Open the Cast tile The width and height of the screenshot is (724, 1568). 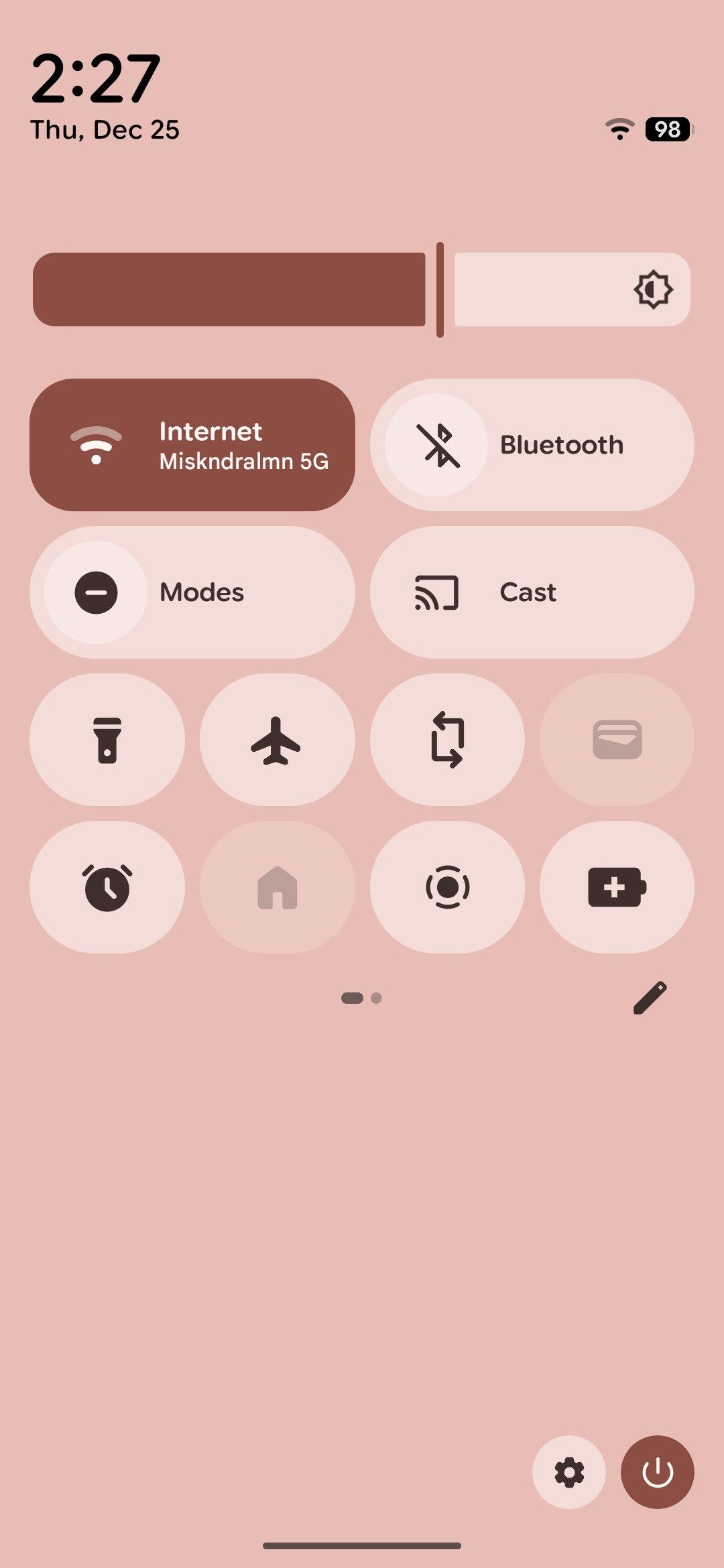pyautogui.click(x=532, y=592)
